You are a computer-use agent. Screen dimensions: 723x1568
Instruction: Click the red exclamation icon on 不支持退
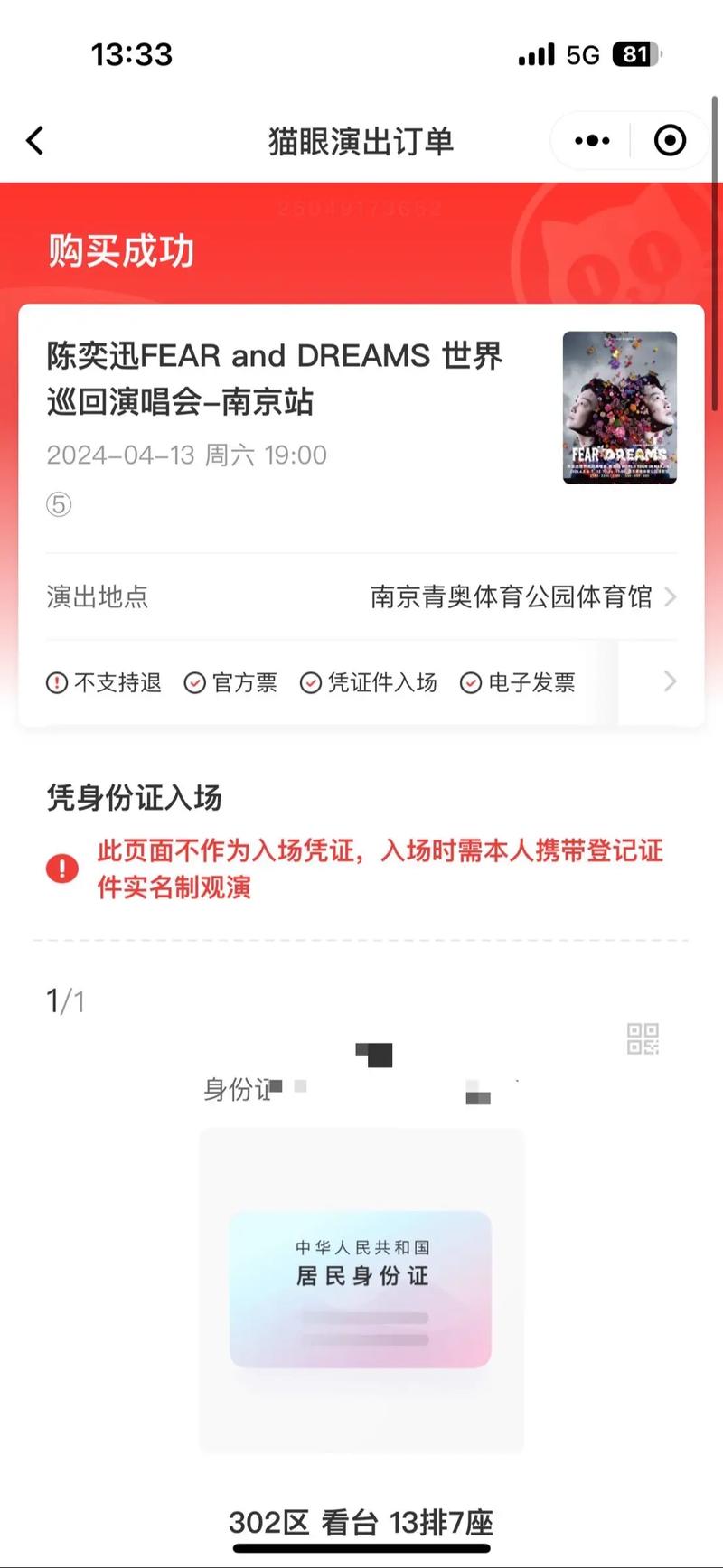tap(55, 683)
